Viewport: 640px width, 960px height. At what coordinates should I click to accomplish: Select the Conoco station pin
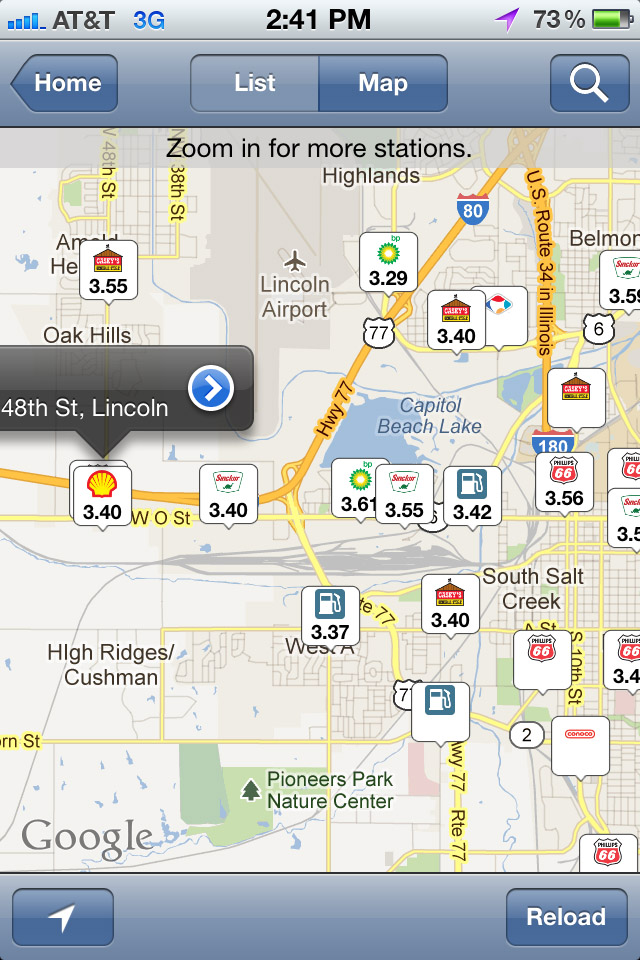[x=580, y=745]
